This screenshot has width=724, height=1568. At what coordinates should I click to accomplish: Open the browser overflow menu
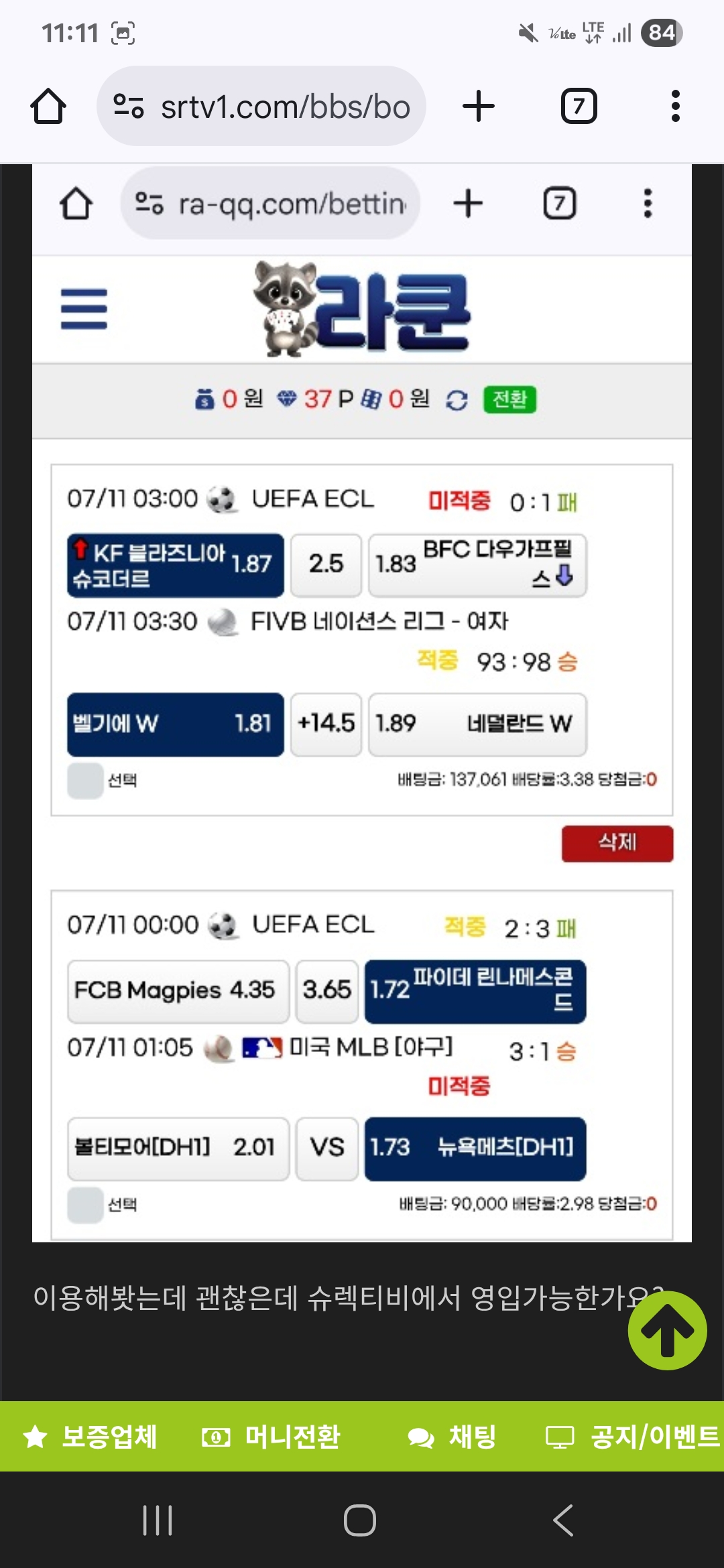point(676,107)
